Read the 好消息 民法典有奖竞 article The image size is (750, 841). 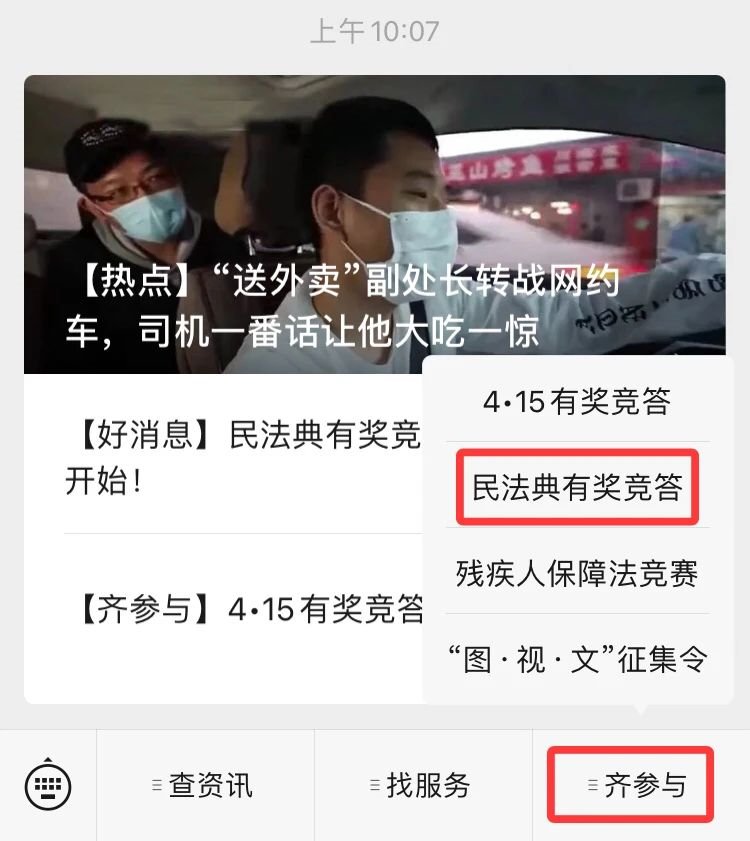click(240, 456)
